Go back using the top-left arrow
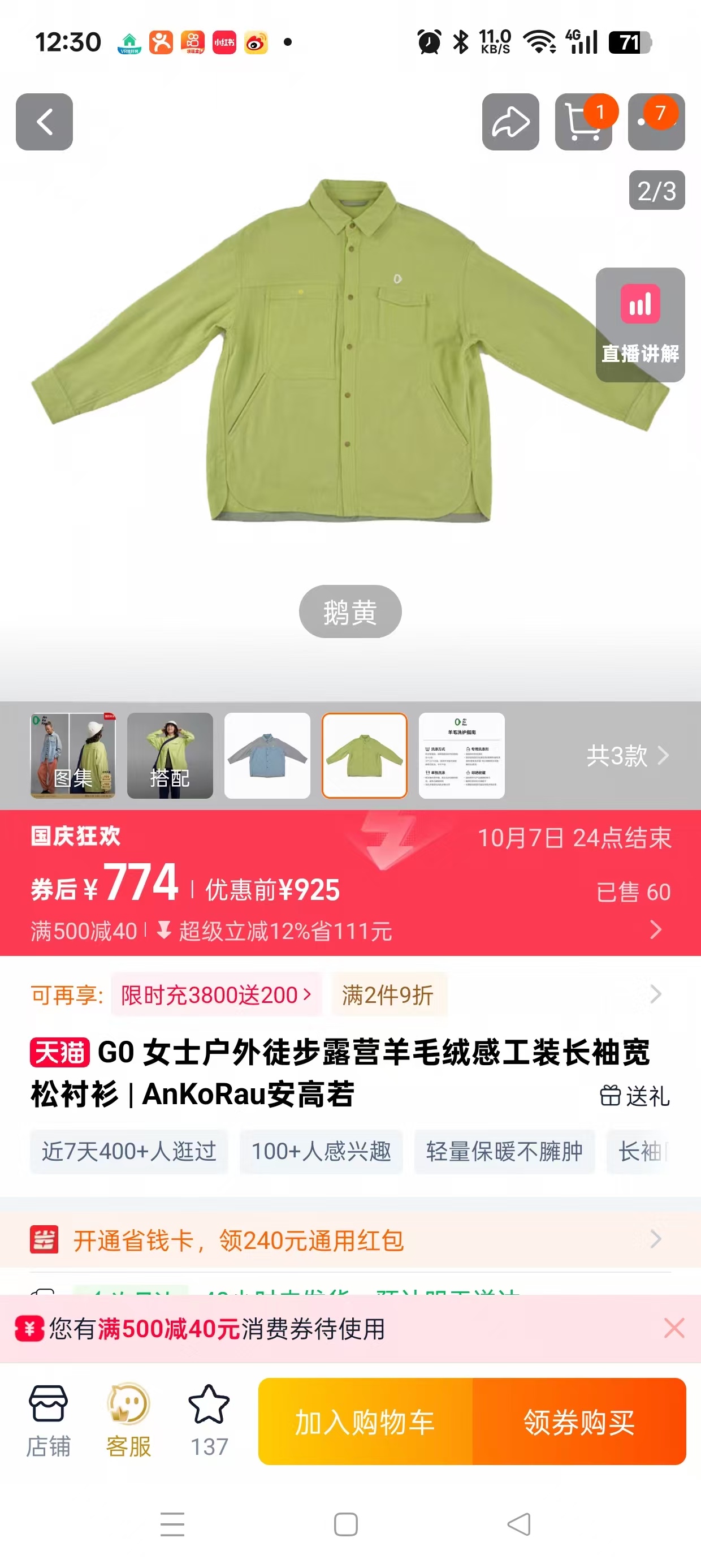 [45, 122]
